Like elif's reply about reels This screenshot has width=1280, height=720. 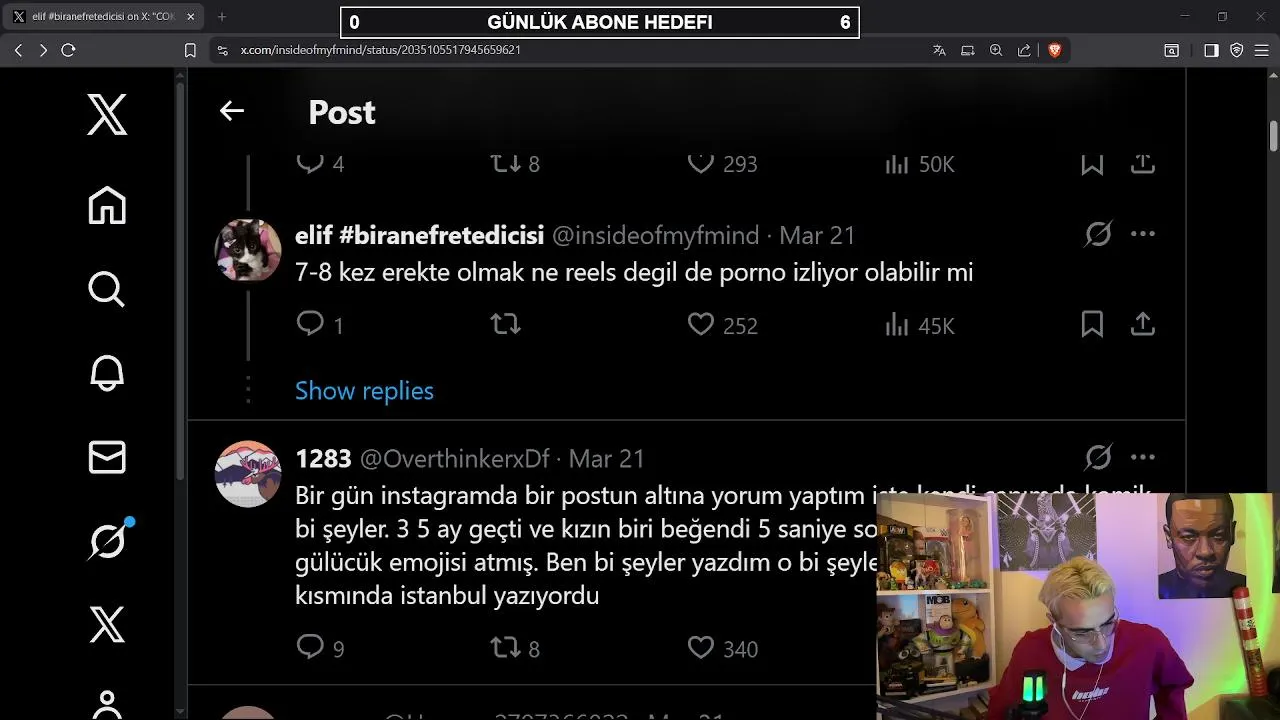click(x=701, y=324)
